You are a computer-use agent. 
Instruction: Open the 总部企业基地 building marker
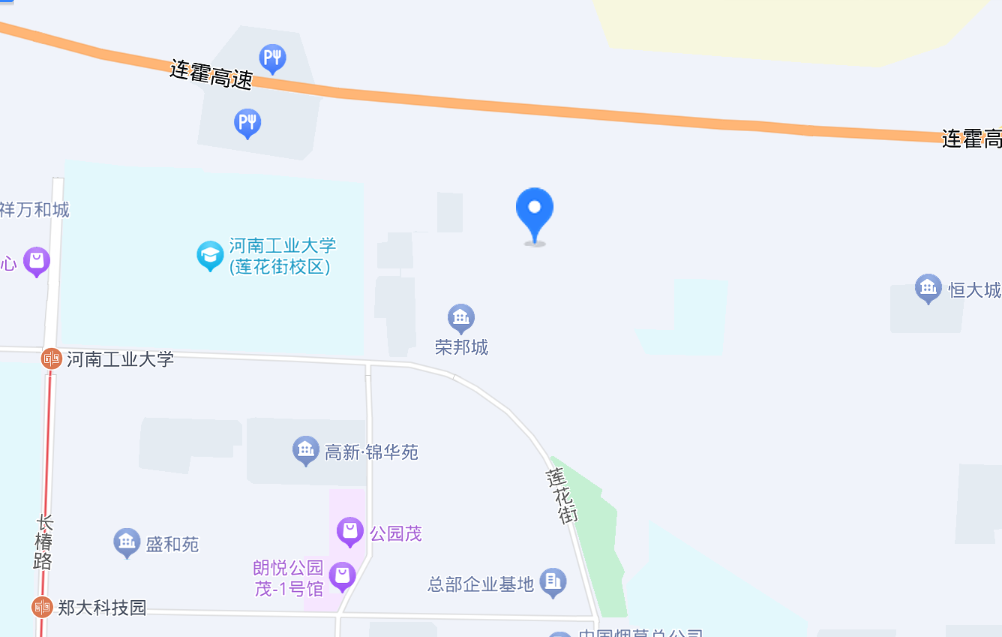[553, 582]
